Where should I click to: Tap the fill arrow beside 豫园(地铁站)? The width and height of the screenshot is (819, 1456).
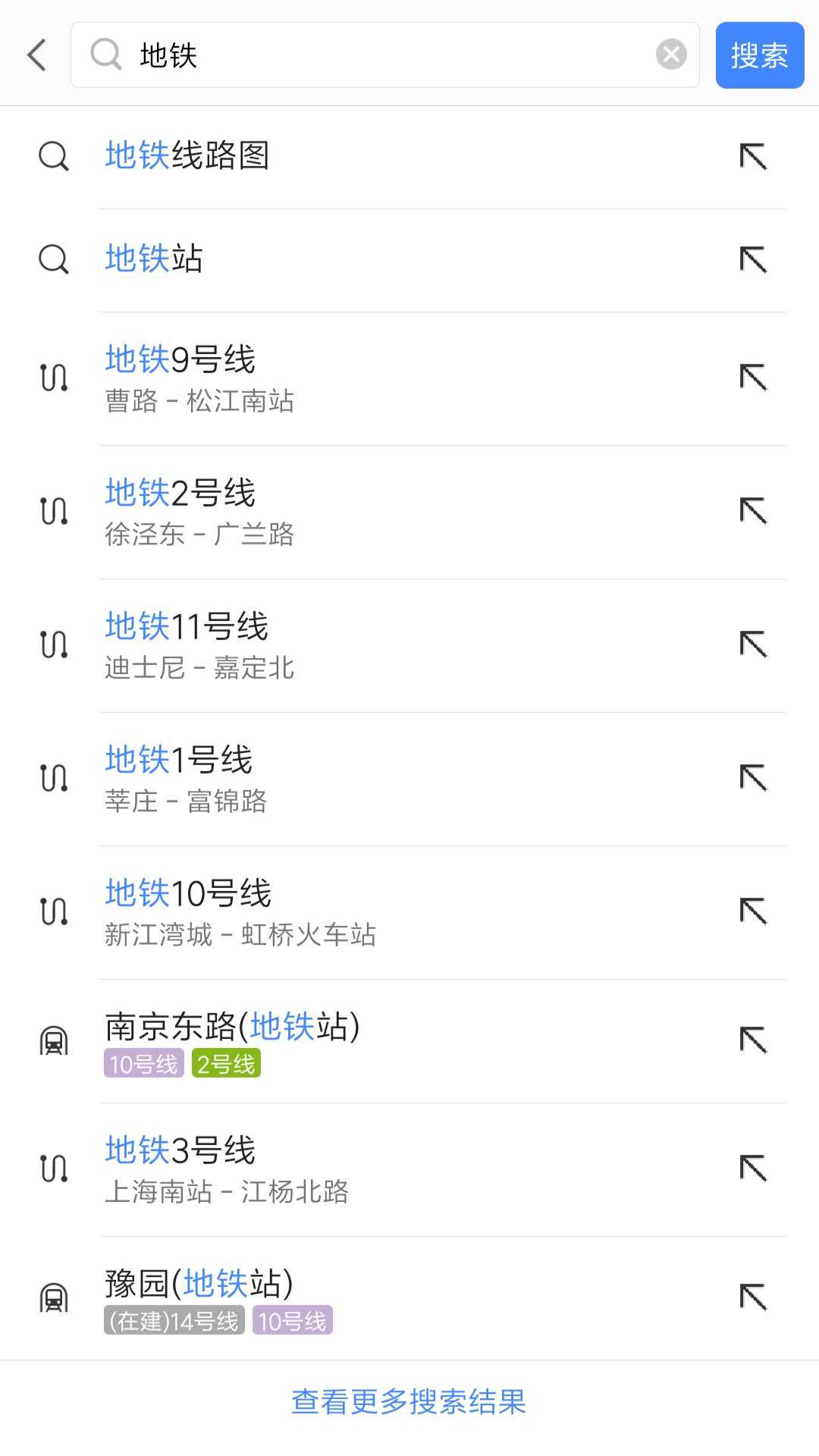point(753,1297)
